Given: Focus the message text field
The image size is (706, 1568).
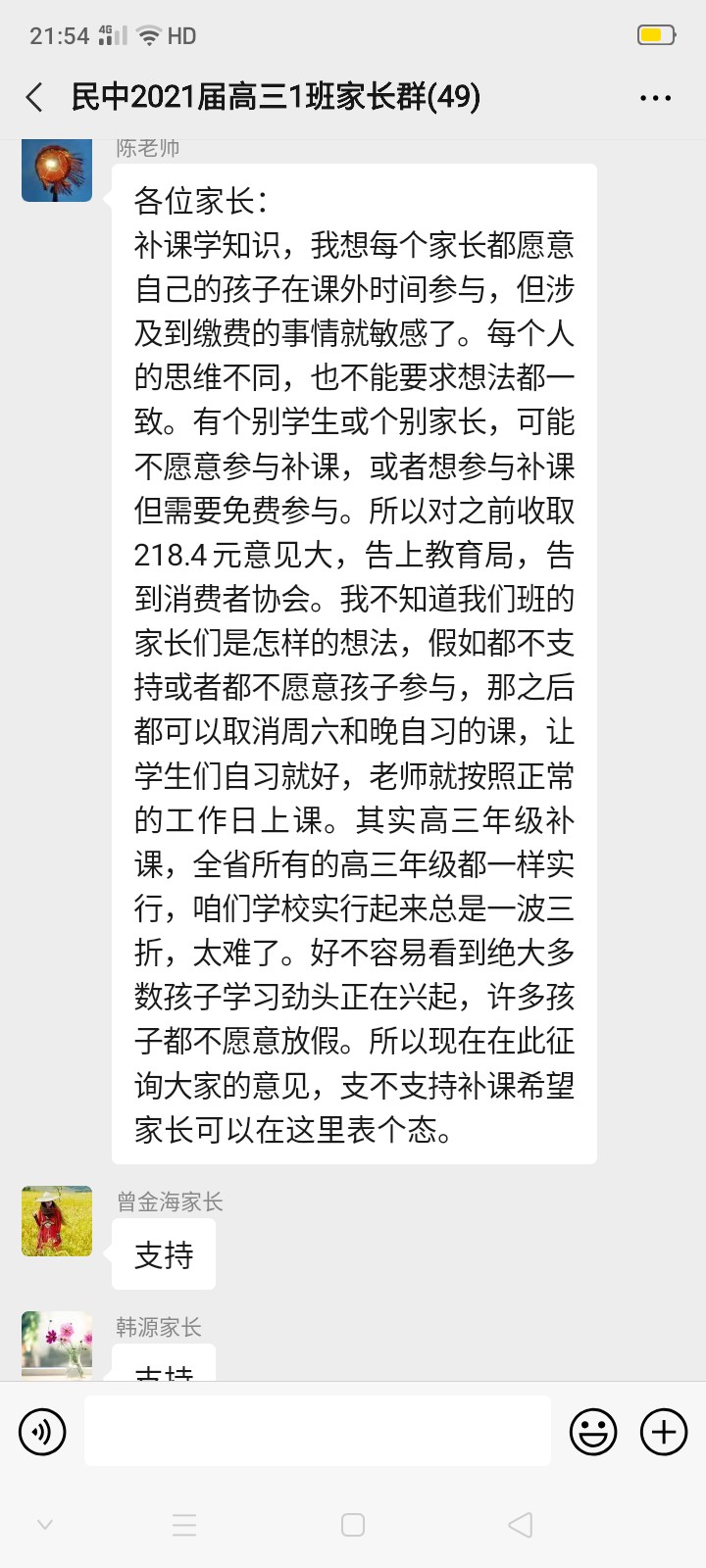Looking at the screenshot, I should click(x=318, y=1431).
